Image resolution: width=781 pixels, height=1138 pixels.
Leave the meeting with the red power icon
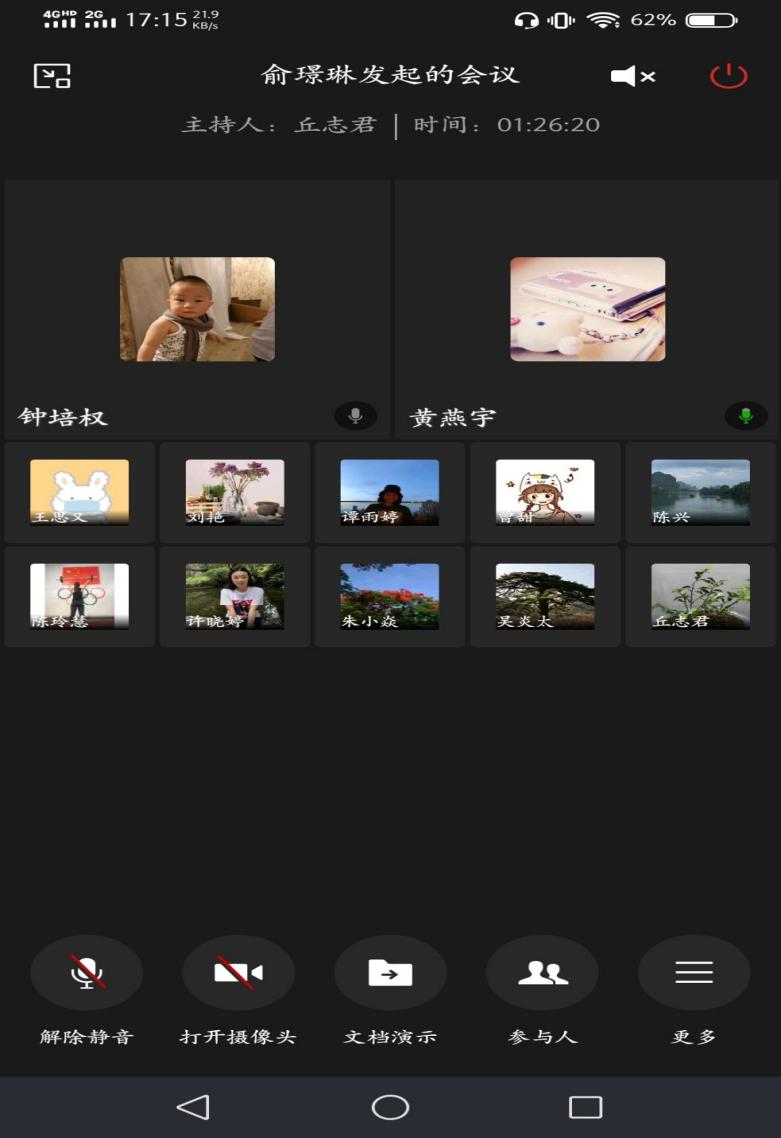[728, 76]
